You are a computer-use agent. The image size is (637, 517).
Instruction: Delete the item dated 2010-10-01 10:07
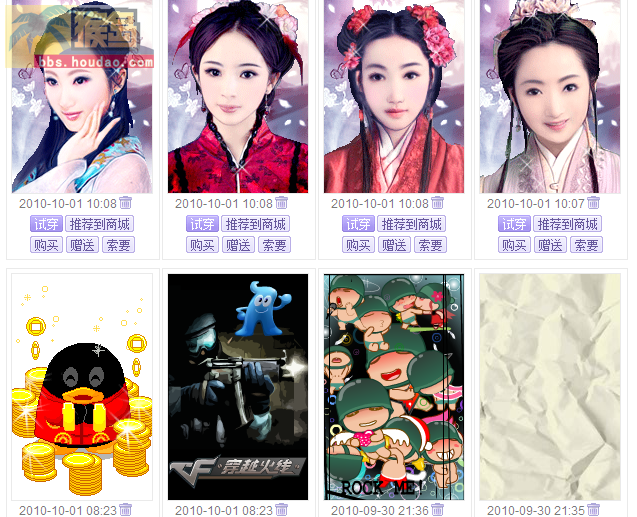click(x=594, y=203)
